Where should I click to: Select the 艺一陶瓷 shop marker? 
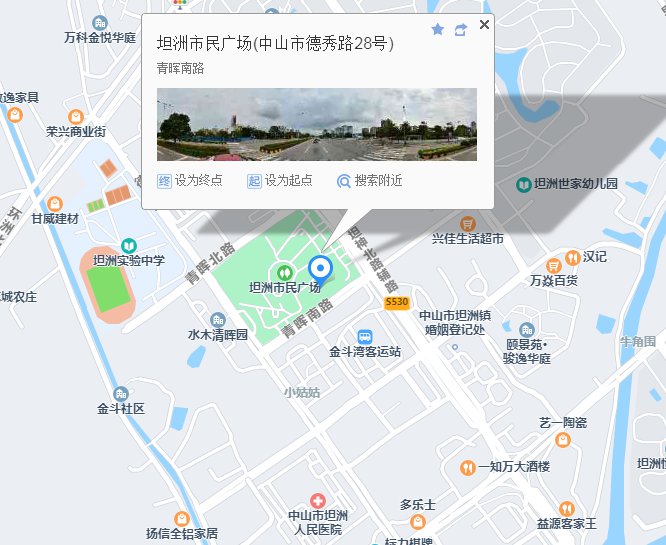pos(563,438)
